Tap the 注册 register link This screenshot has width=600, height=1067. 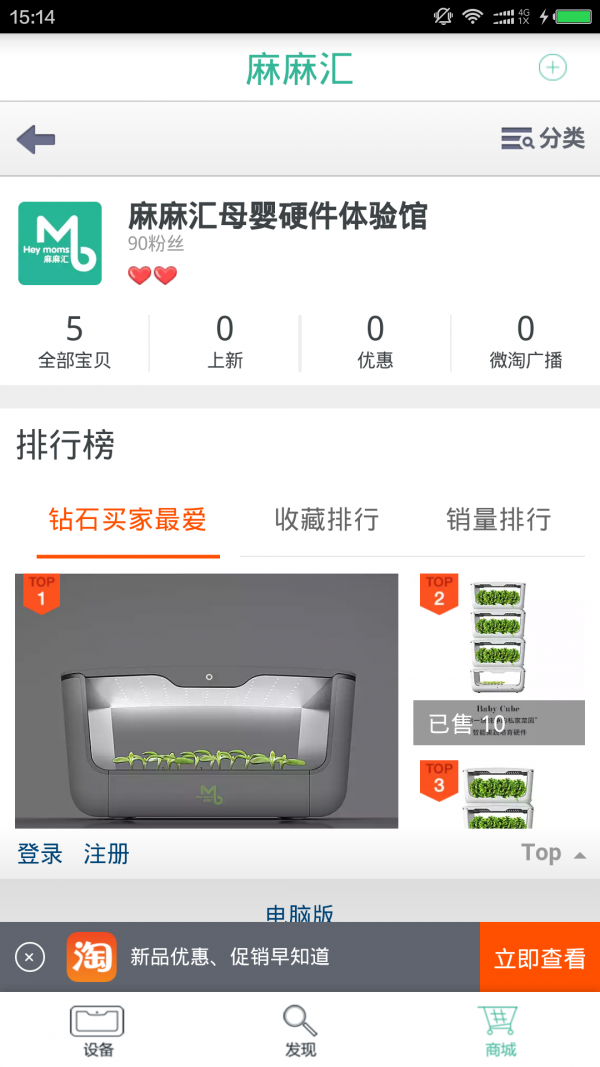coord(106,854)
